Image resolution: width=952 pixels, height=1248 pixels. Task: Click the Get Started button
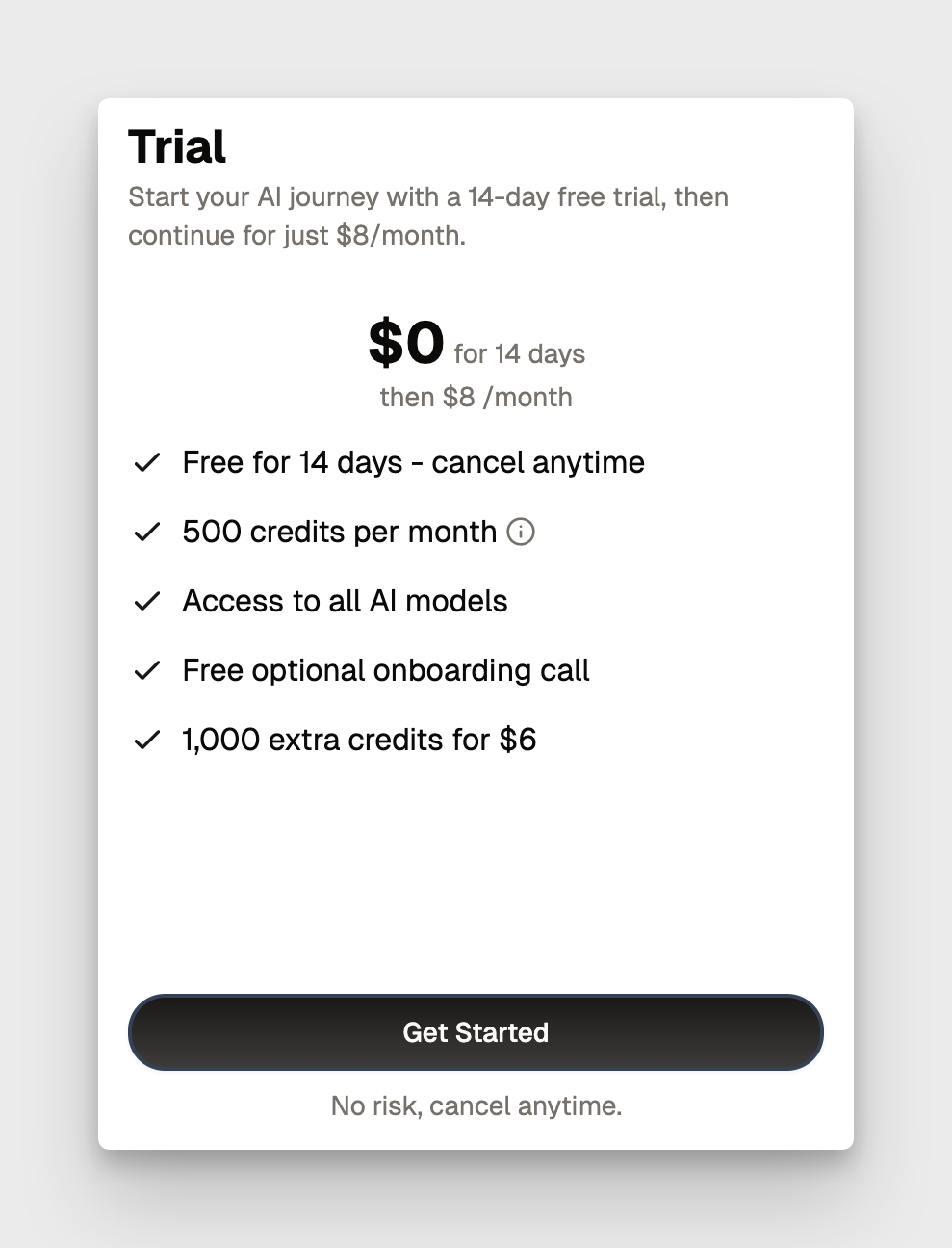pyautogui.click(x=476, y=1031)
